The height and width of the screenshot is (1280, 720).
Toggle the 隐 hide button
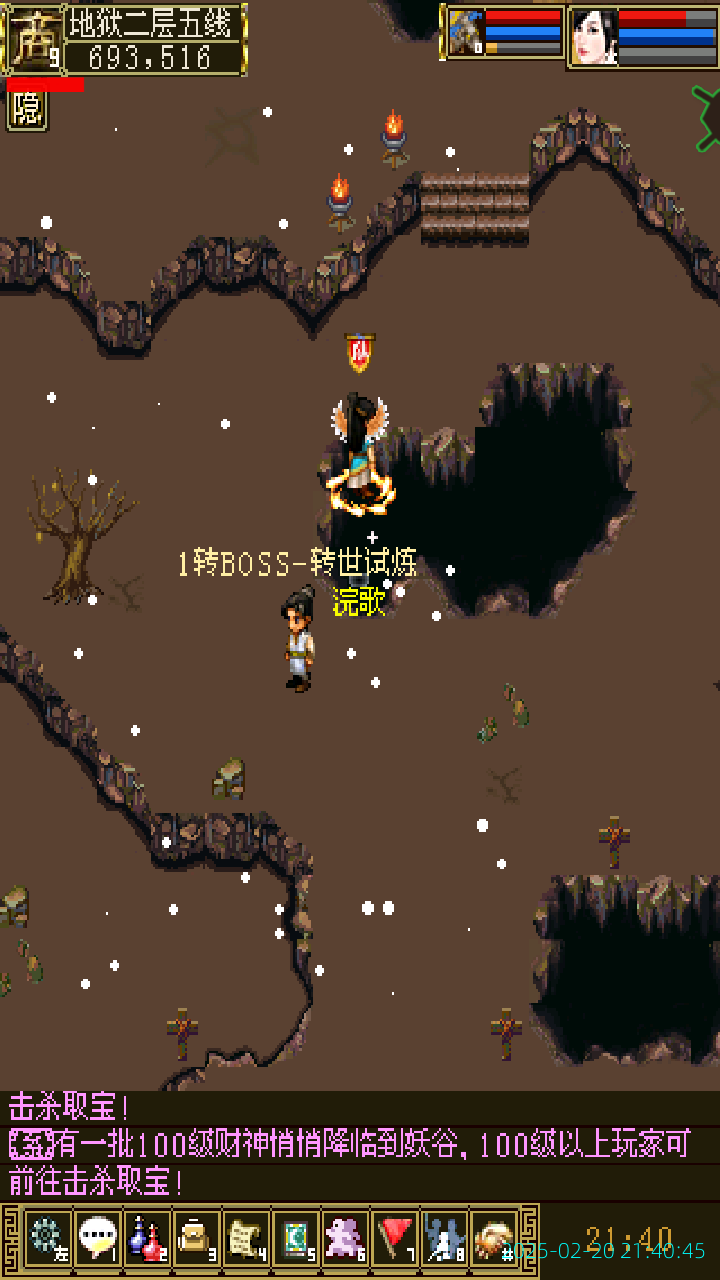[27, 110]
